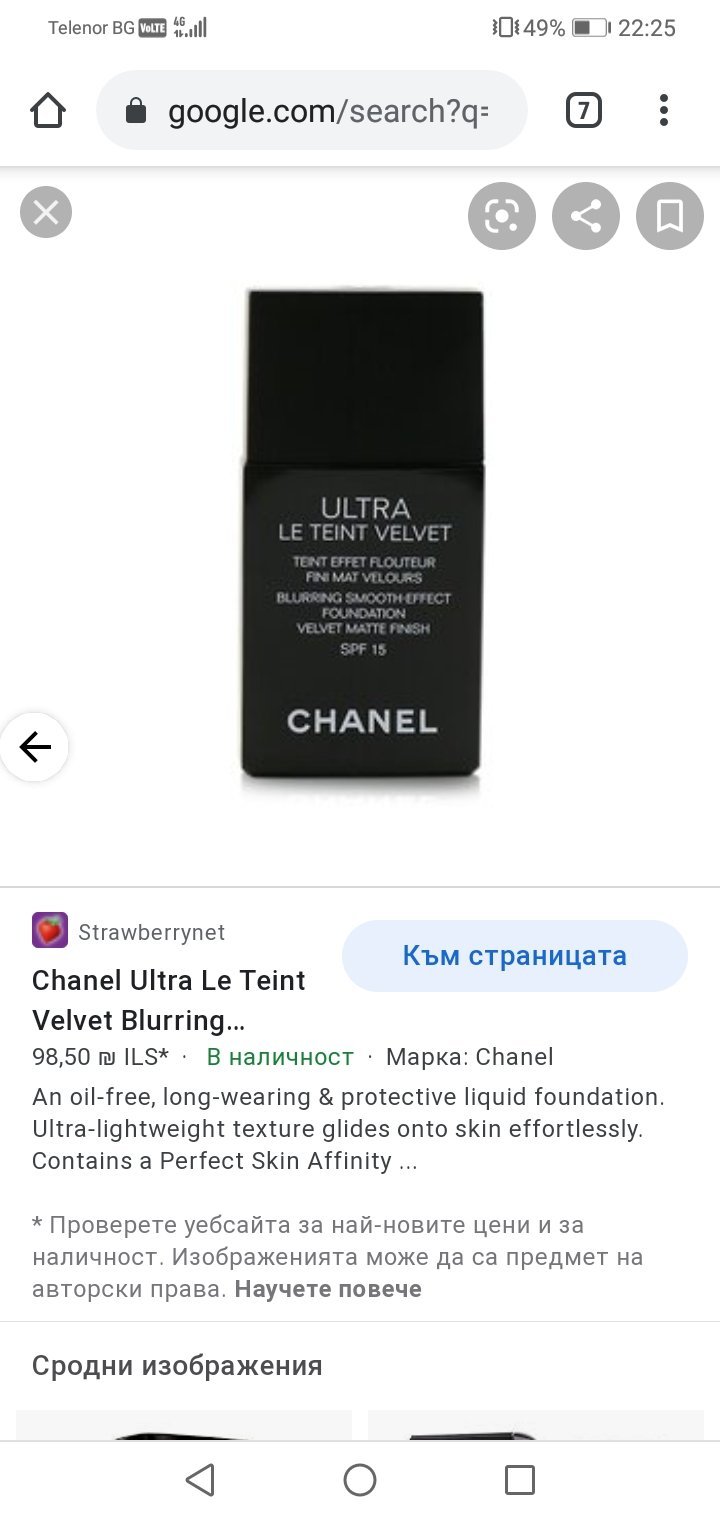Open the first related image thumbnail

(x=184, y=1425)
